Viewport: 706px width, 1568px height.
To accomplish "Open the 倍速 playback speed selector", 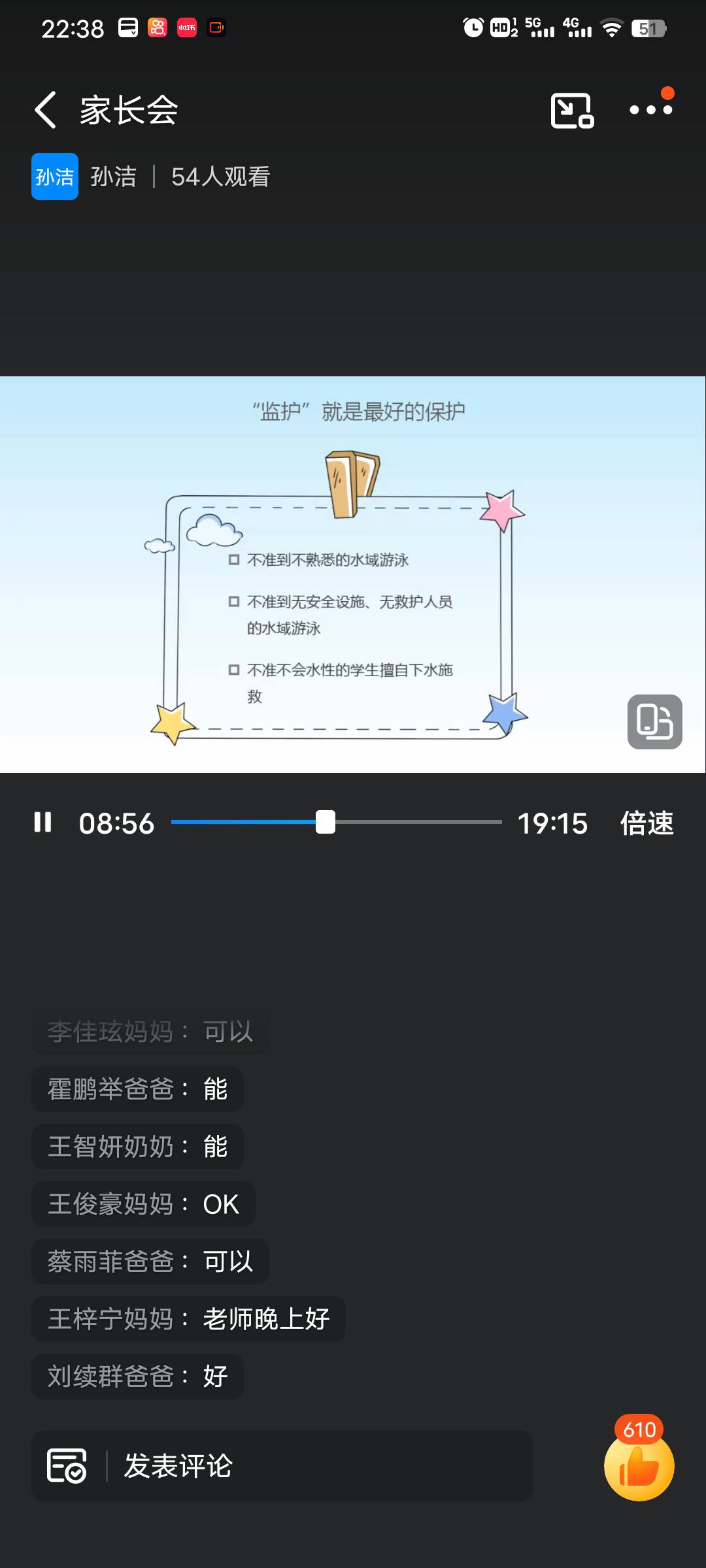I will click(x=647, y=824).
